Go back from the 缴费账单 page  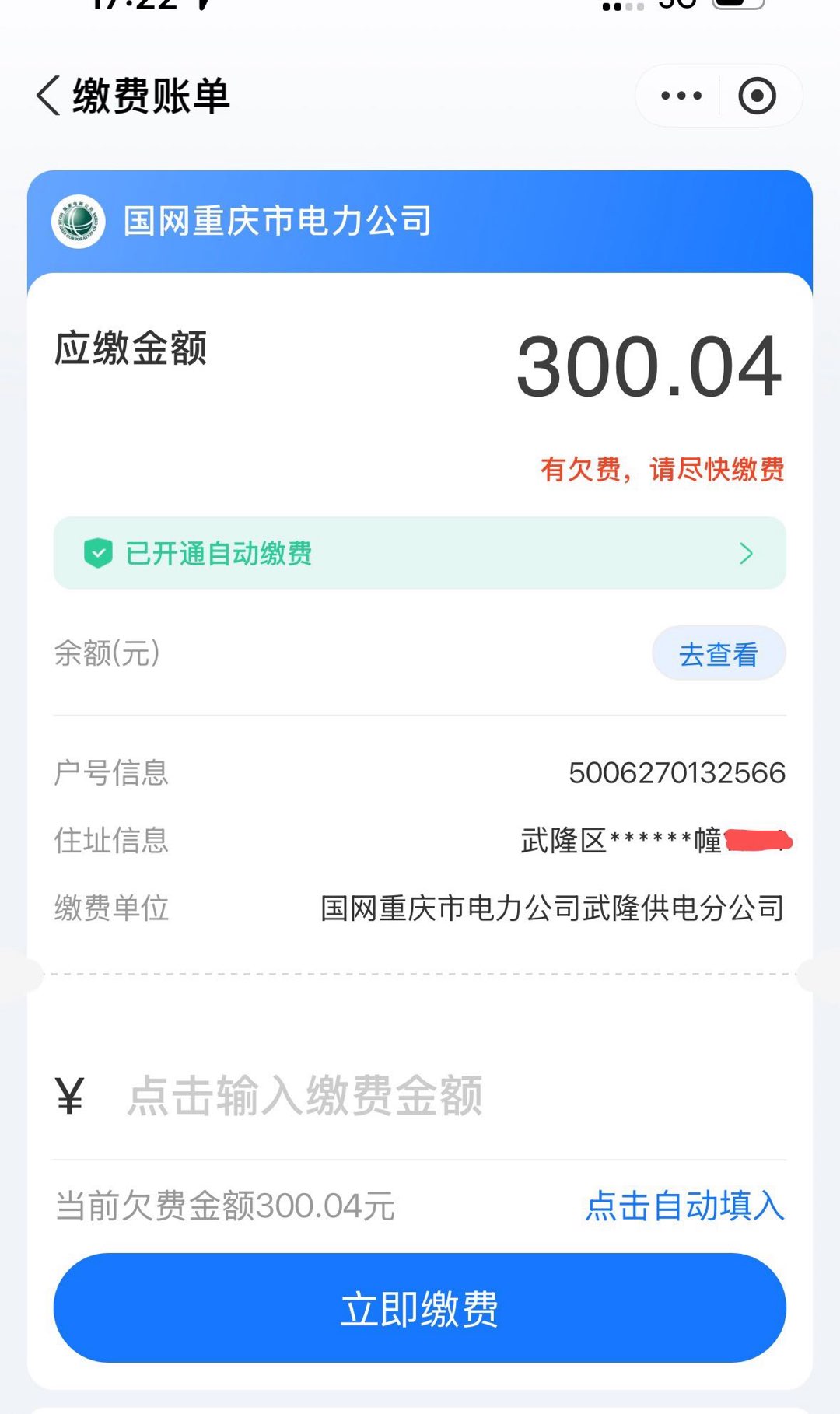click(x=48, y=96)
